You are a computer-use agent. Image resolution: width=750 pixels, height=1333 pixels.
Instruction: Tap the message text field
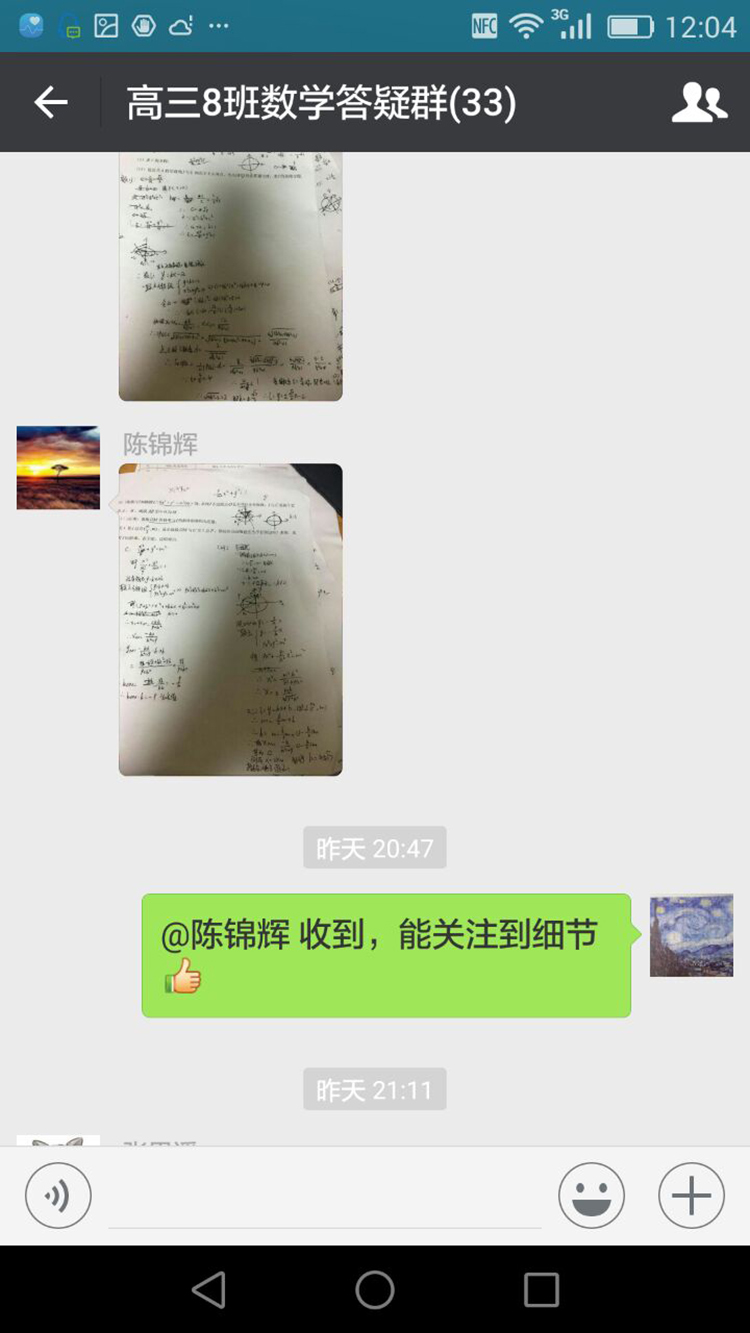(x=325, y=1198)
